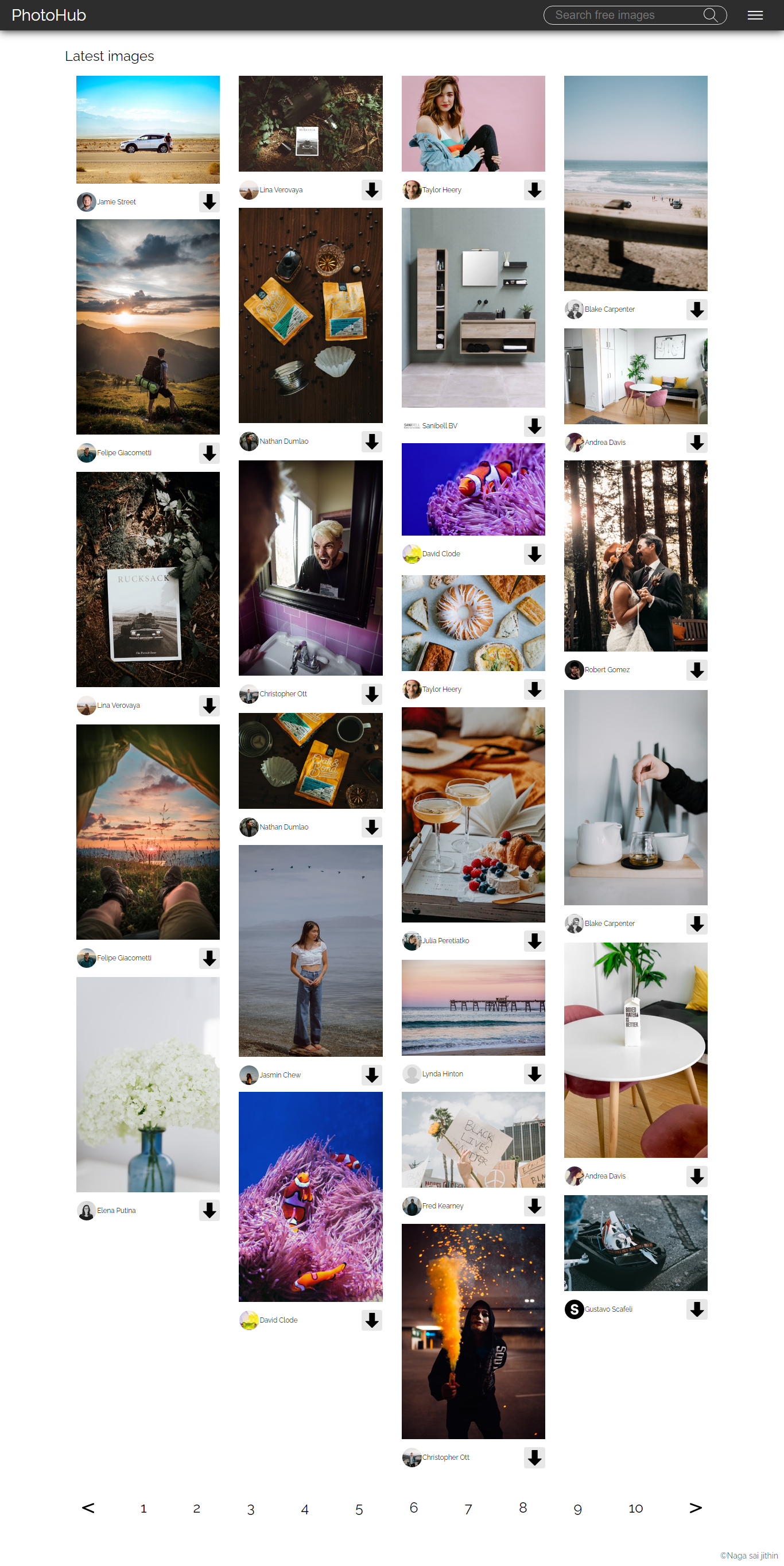The image size is (784, 1566).
Task: Open the hamburger menu
Action: (755, 15)
